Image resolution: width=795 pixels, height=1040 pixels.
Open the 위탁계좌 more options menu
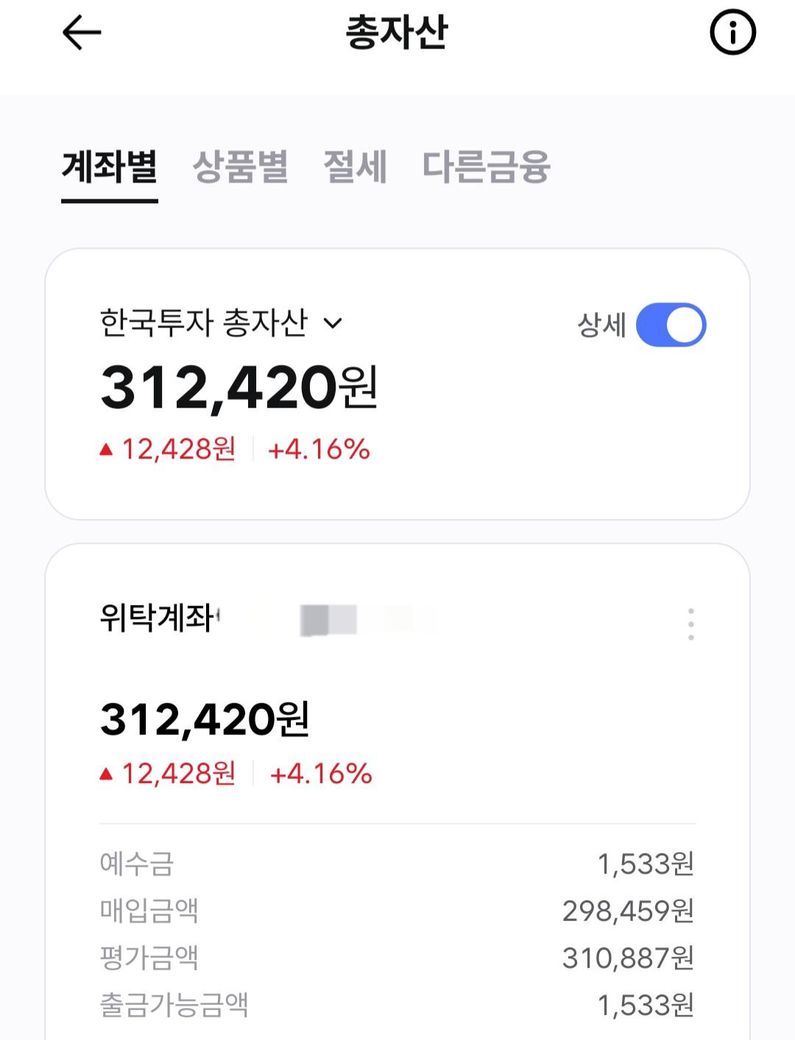(690, 624)
